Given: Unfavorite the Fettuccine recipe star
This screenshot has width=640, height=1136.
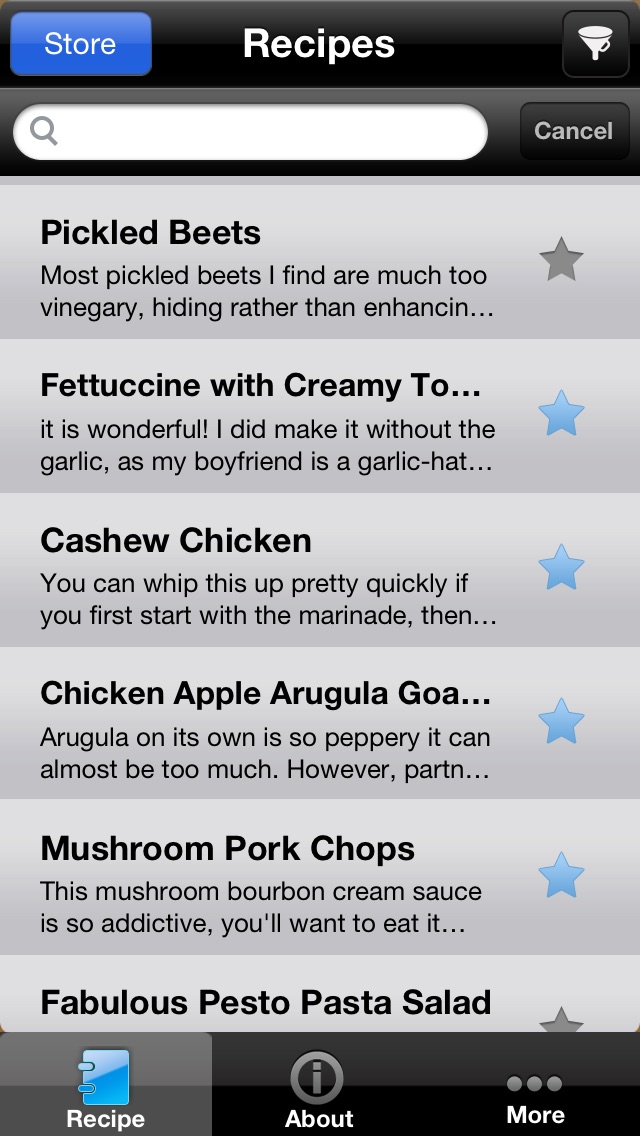Looking at the screenshot, I should click(x=561, y=414).
